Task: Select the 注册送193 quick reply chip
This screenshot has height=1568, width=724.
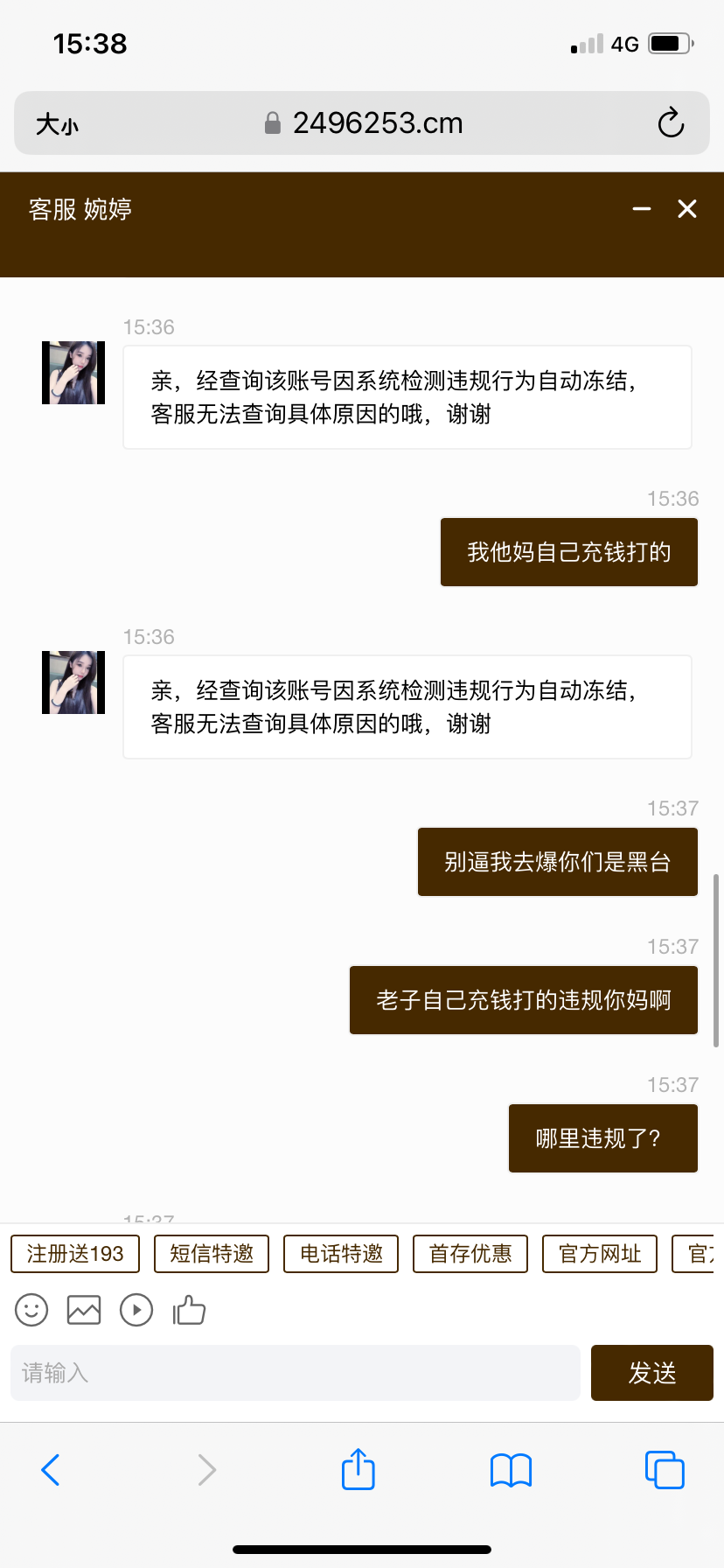Action: point(75,1254)
